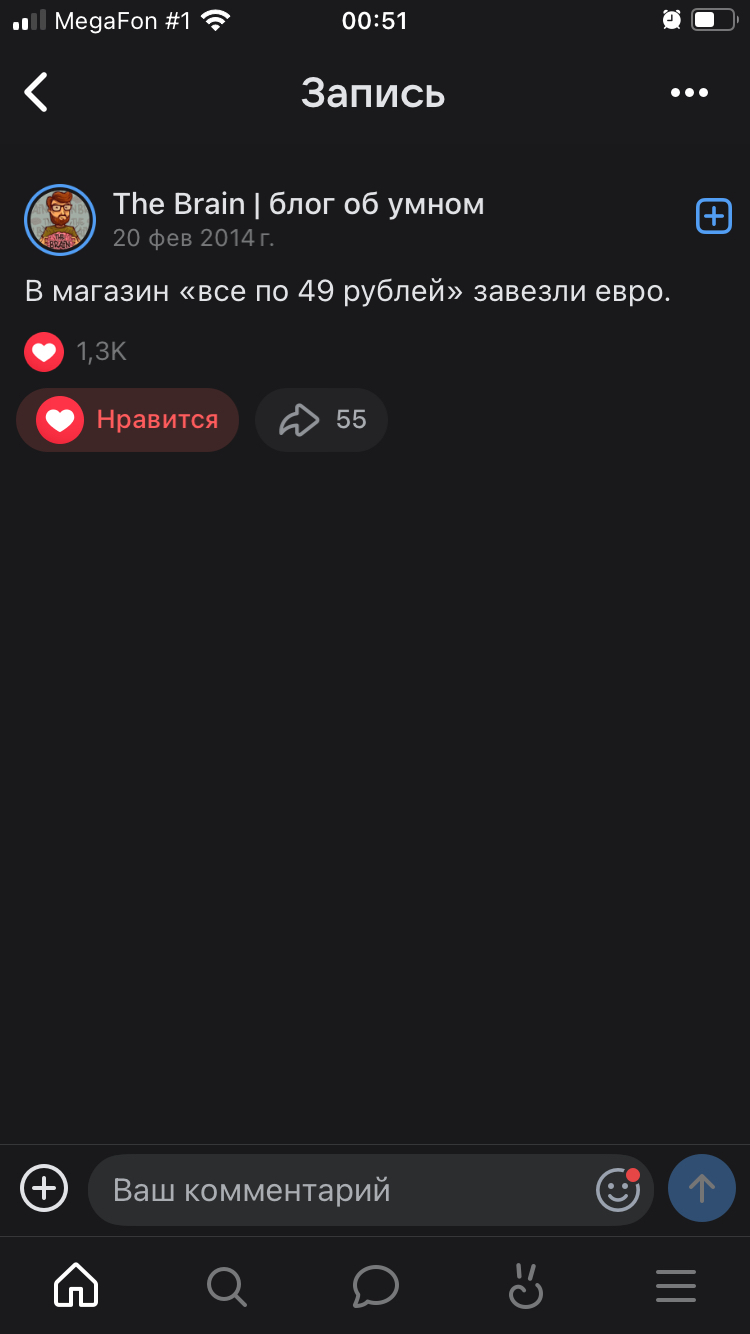Screen dimensions: 750x1334
Task: Open the messages tab
Action: pyautogui.click(x=375, y=1285)
